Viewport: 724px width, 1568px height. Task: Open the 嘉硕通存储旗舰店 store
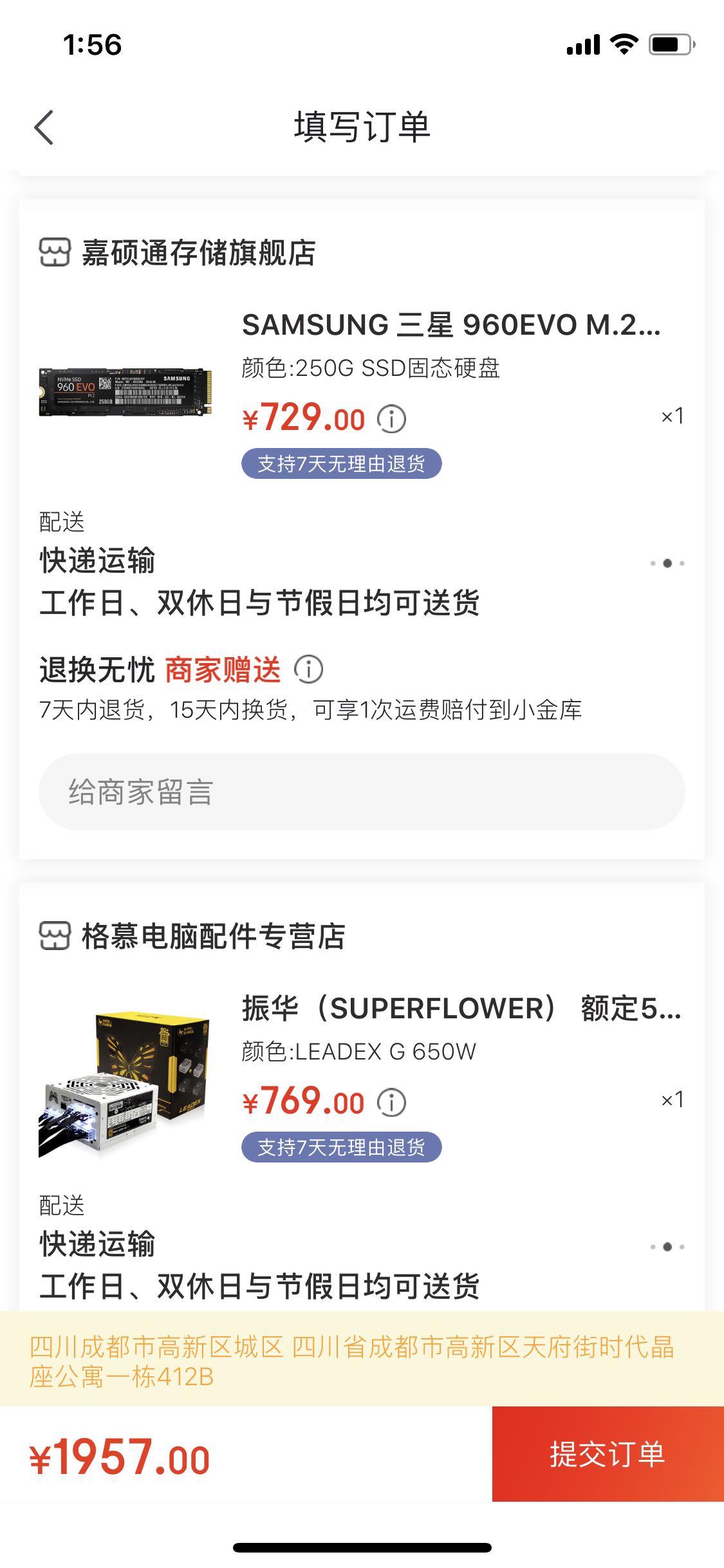[178, 252]
